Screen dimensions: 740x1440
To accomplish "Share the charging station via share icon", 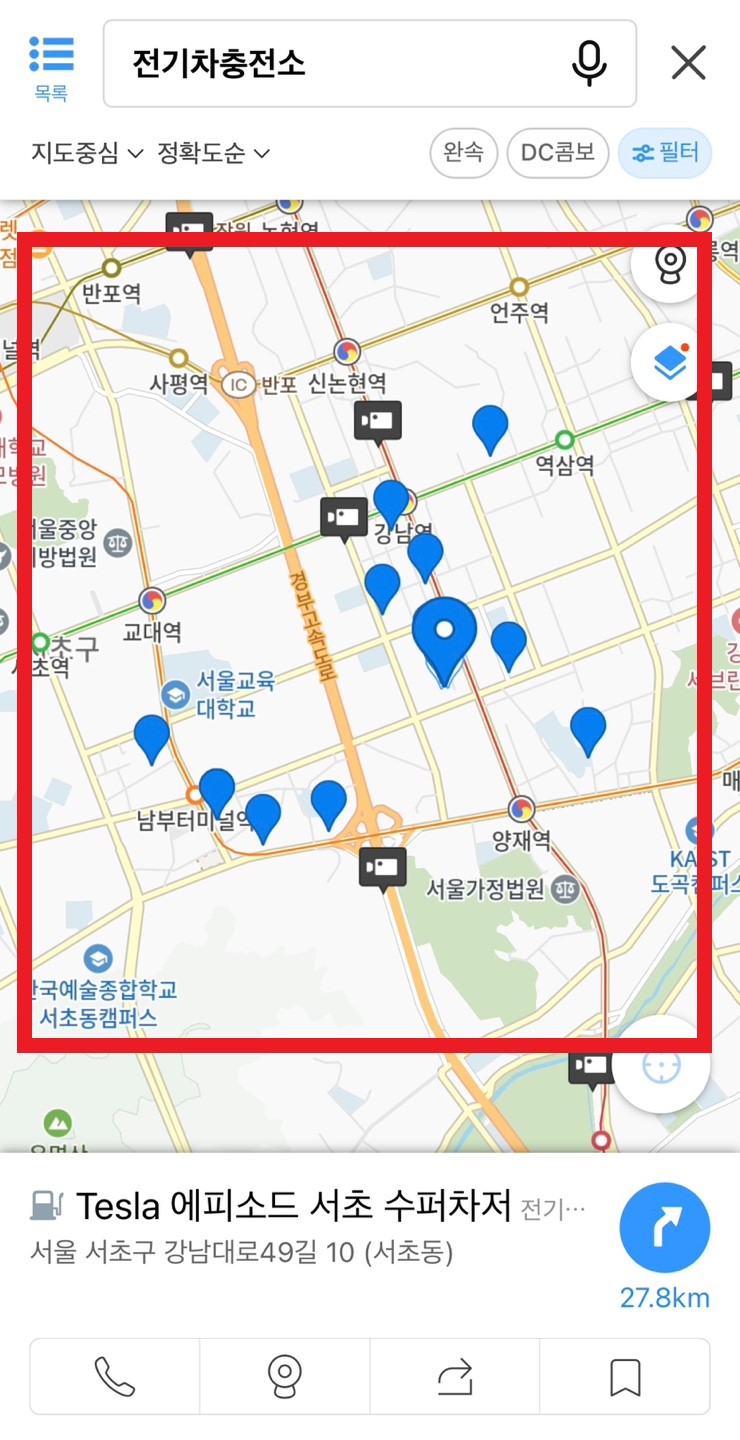I will coord(457,1376).
